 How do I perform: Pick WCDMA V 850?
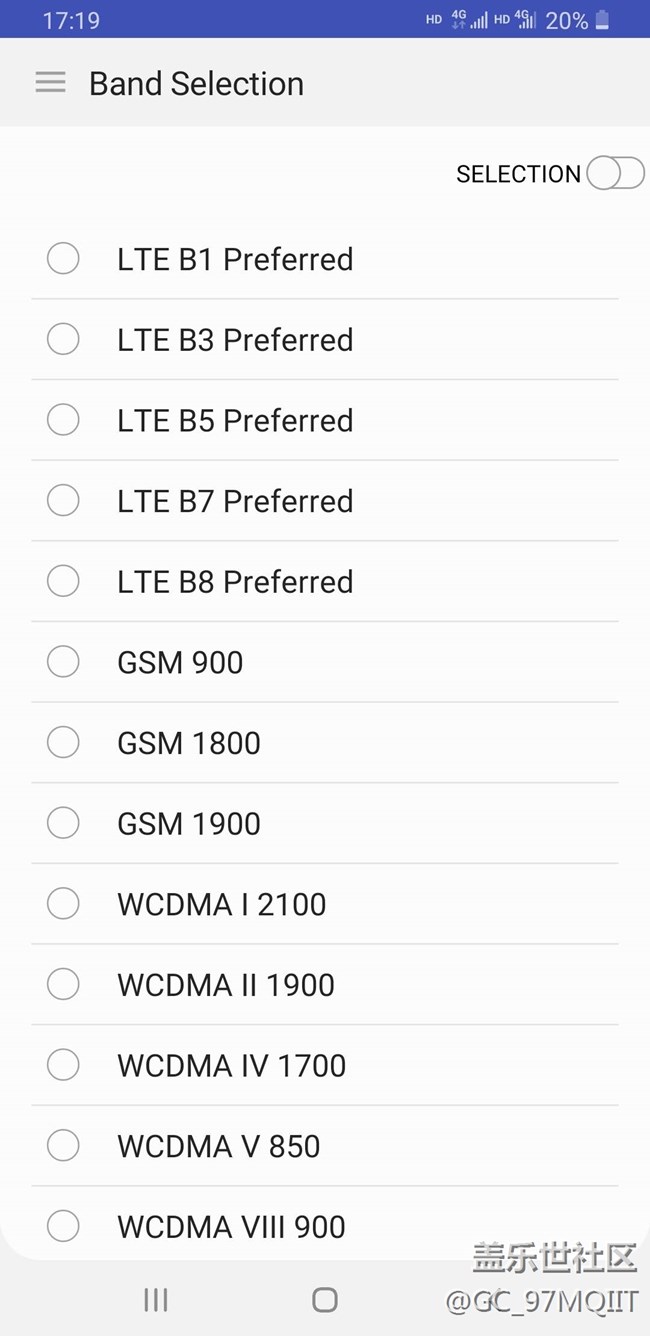(x=325, y=1146)
